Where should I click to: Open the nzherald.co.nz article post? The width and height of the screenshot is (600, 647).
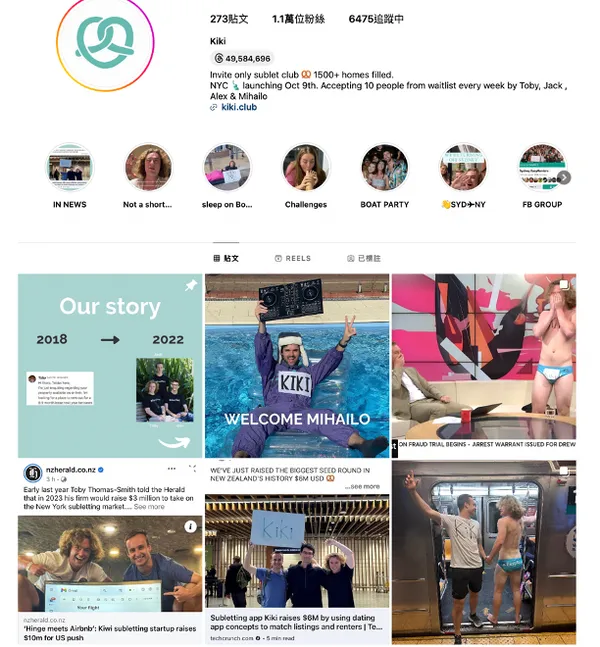click(x=110, y=552)
